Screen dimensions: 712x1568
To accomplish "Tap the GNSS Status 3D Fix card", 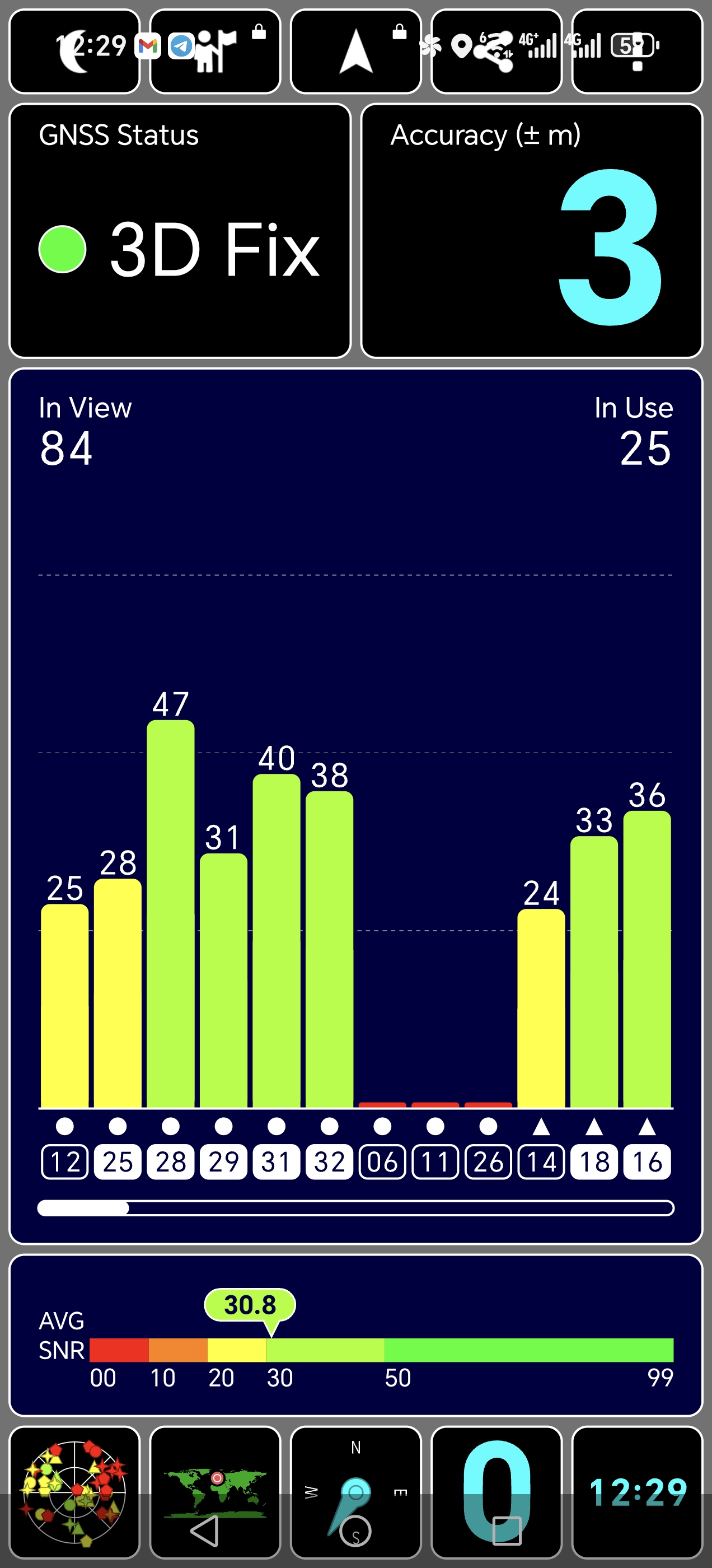I will click(x=180, y=231).
